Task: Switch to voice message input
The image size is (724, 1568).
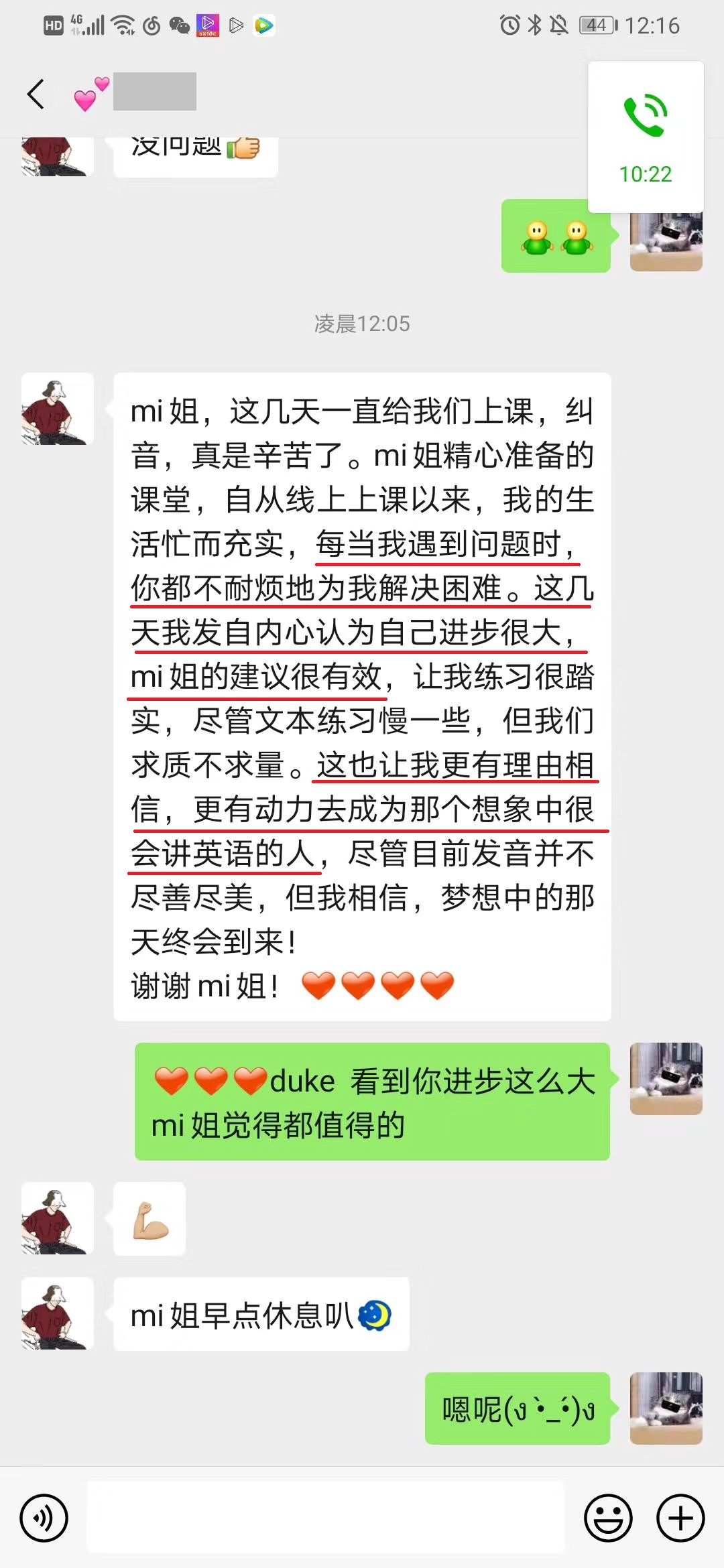Action: (x=44, y=1518)
